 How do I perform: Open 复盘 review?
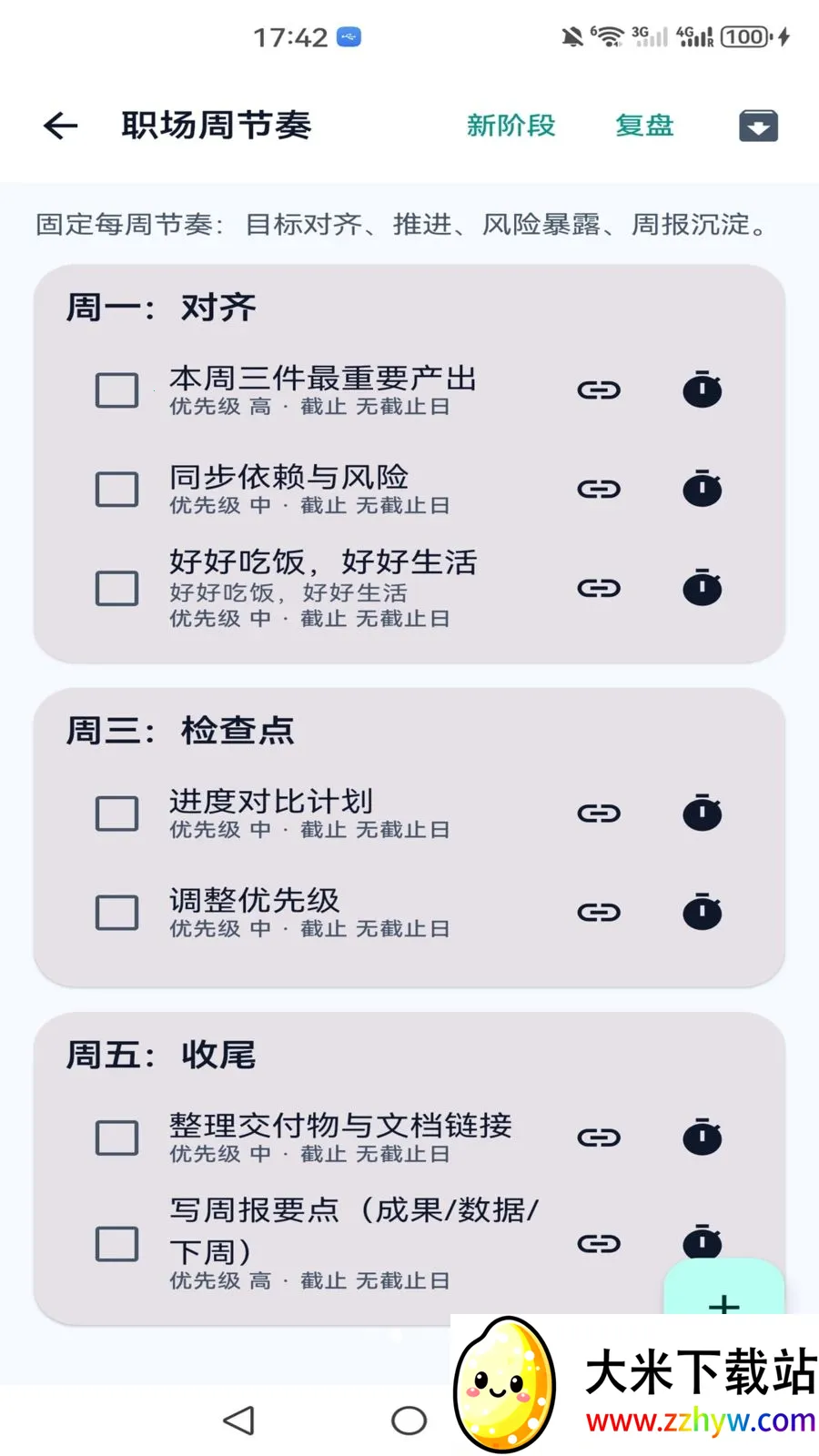pyautogui.click(x=644, y=126)
